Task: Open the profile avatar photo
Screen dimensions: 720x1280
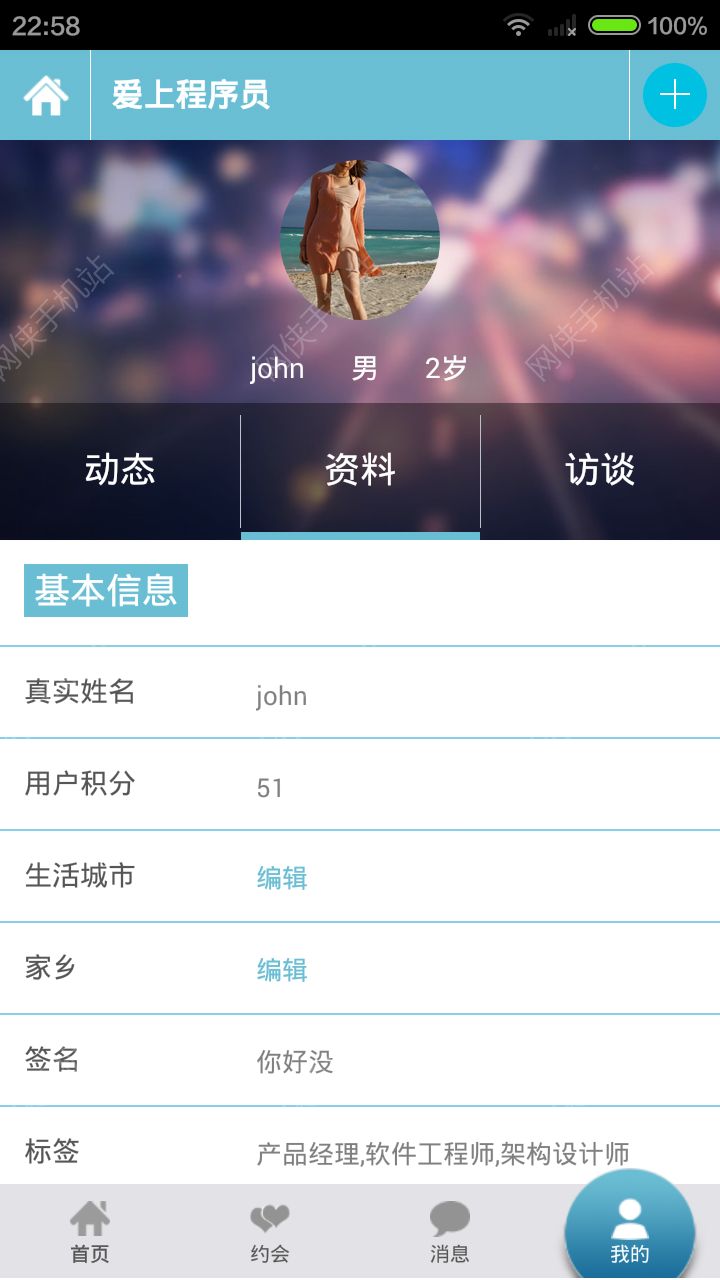Action: (x=360, y=240)
